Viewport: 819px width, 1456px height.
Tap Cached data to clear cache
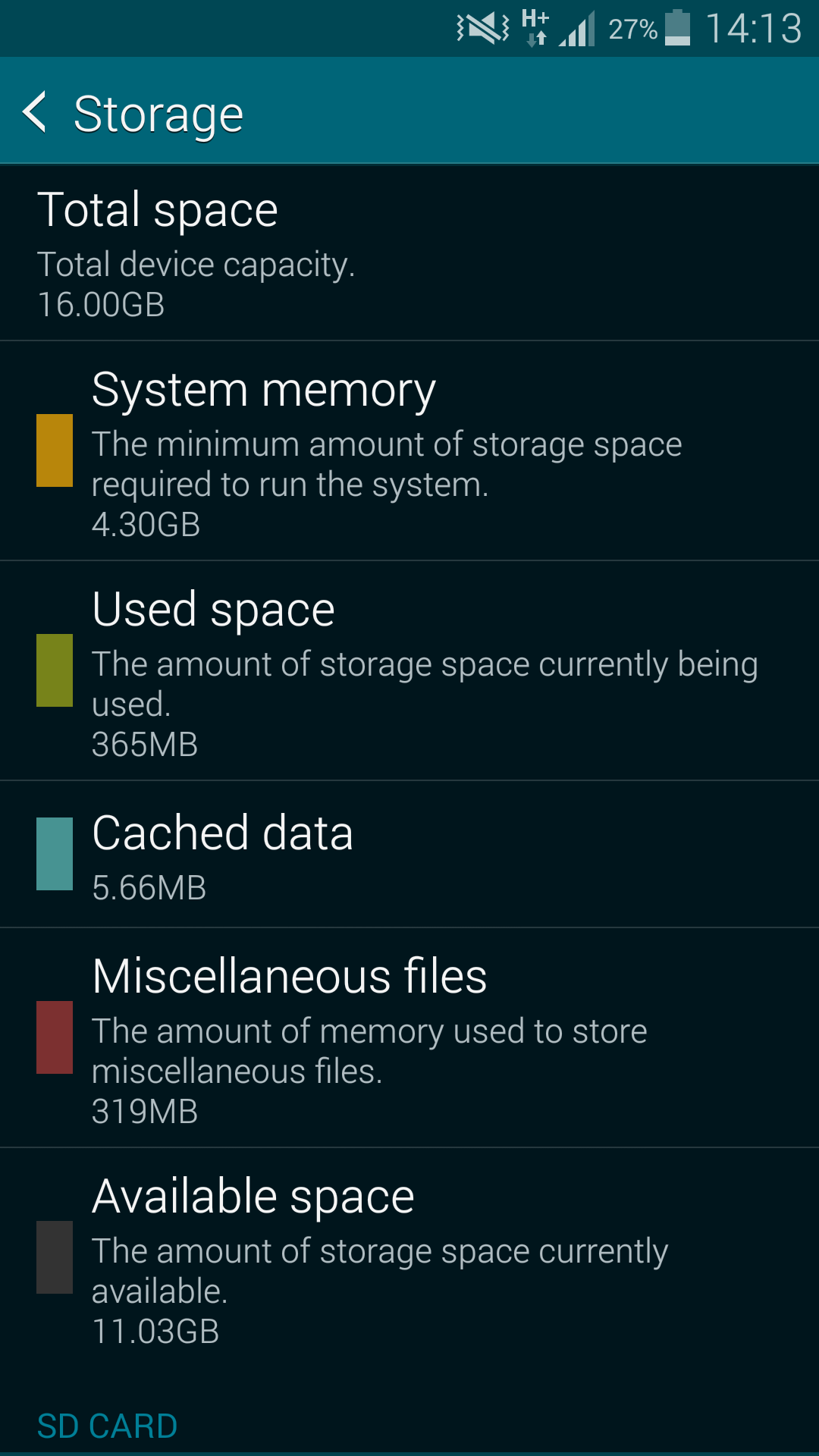[x=409, y=855]
